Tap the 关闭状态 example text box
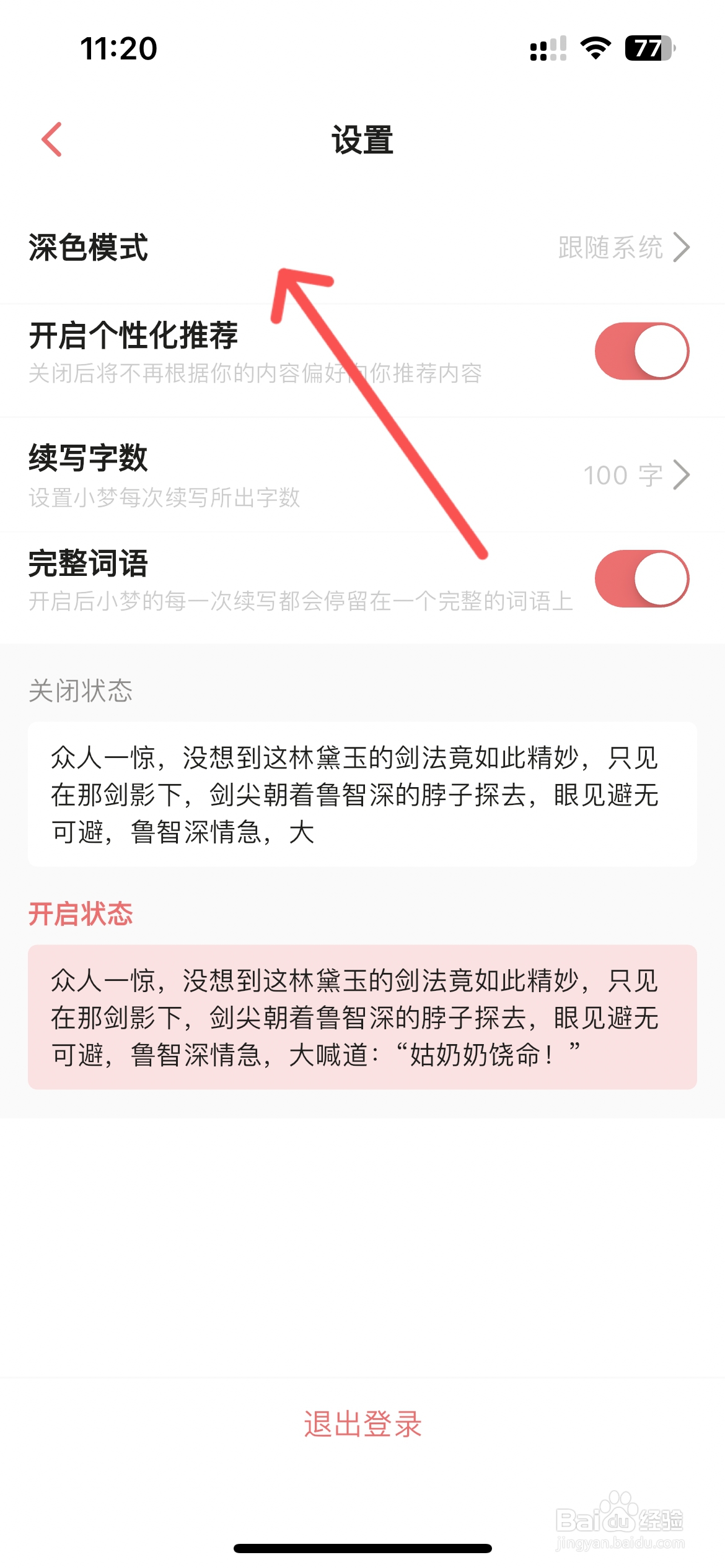The height and width of the screenshot is (1568, 725). coord(362,797)
